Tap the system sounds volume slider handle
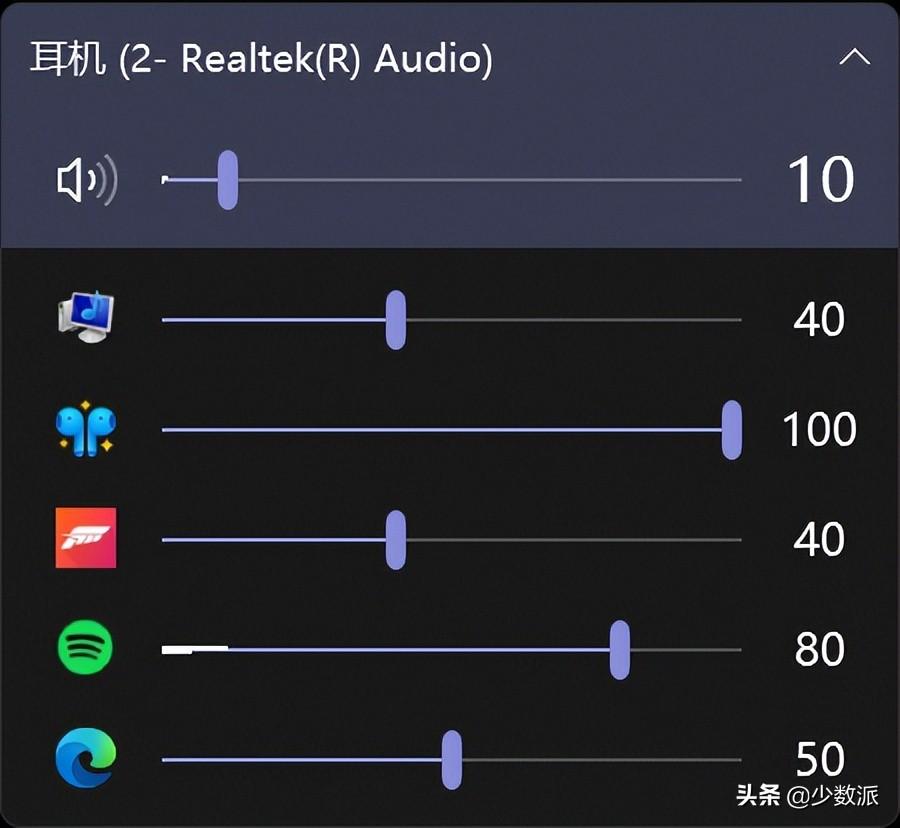900x828 pixels. coord(396,320)
